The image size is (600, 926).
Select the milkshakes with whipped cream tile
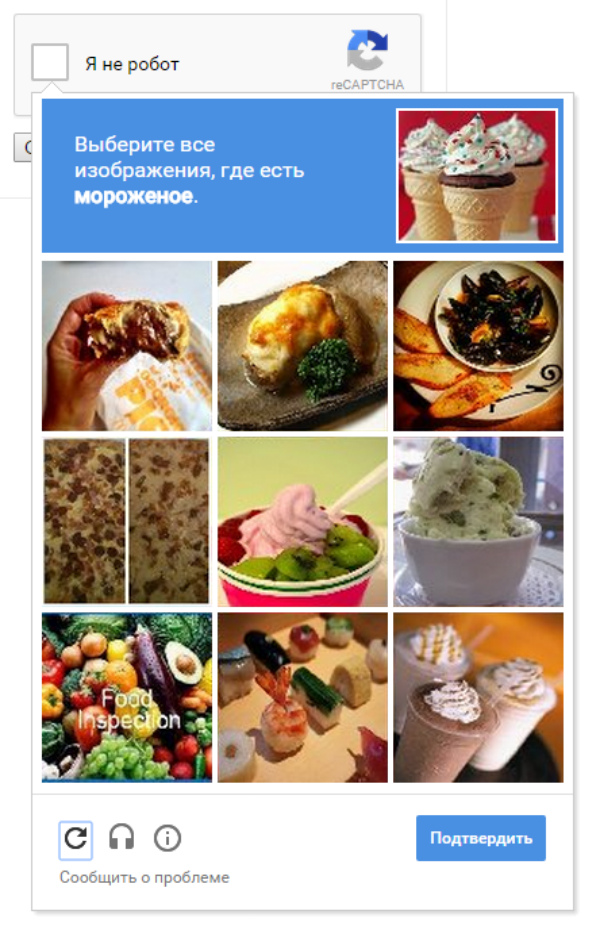pos(478,696)
